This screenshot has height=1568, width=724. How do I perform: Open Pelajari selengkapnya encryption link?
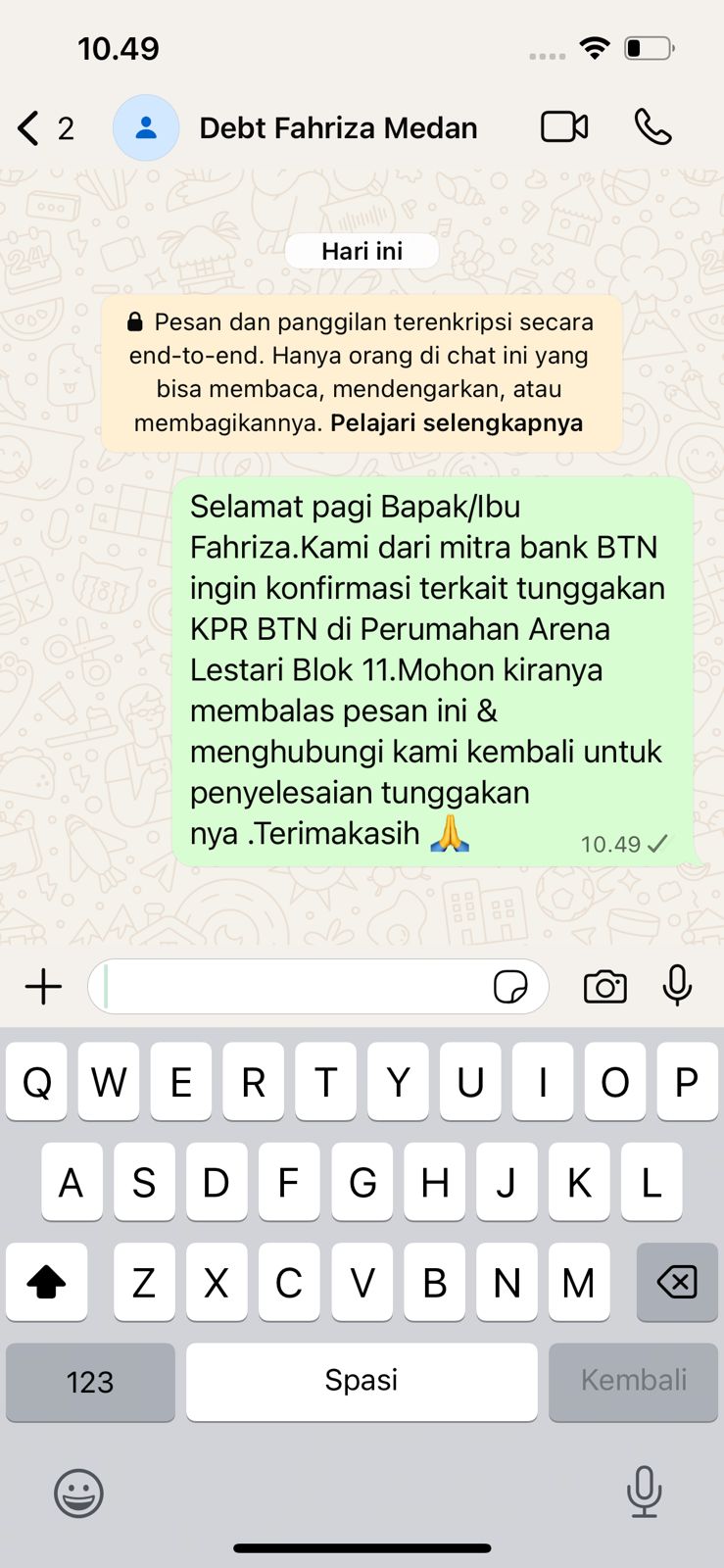click(x=457, y=423)
